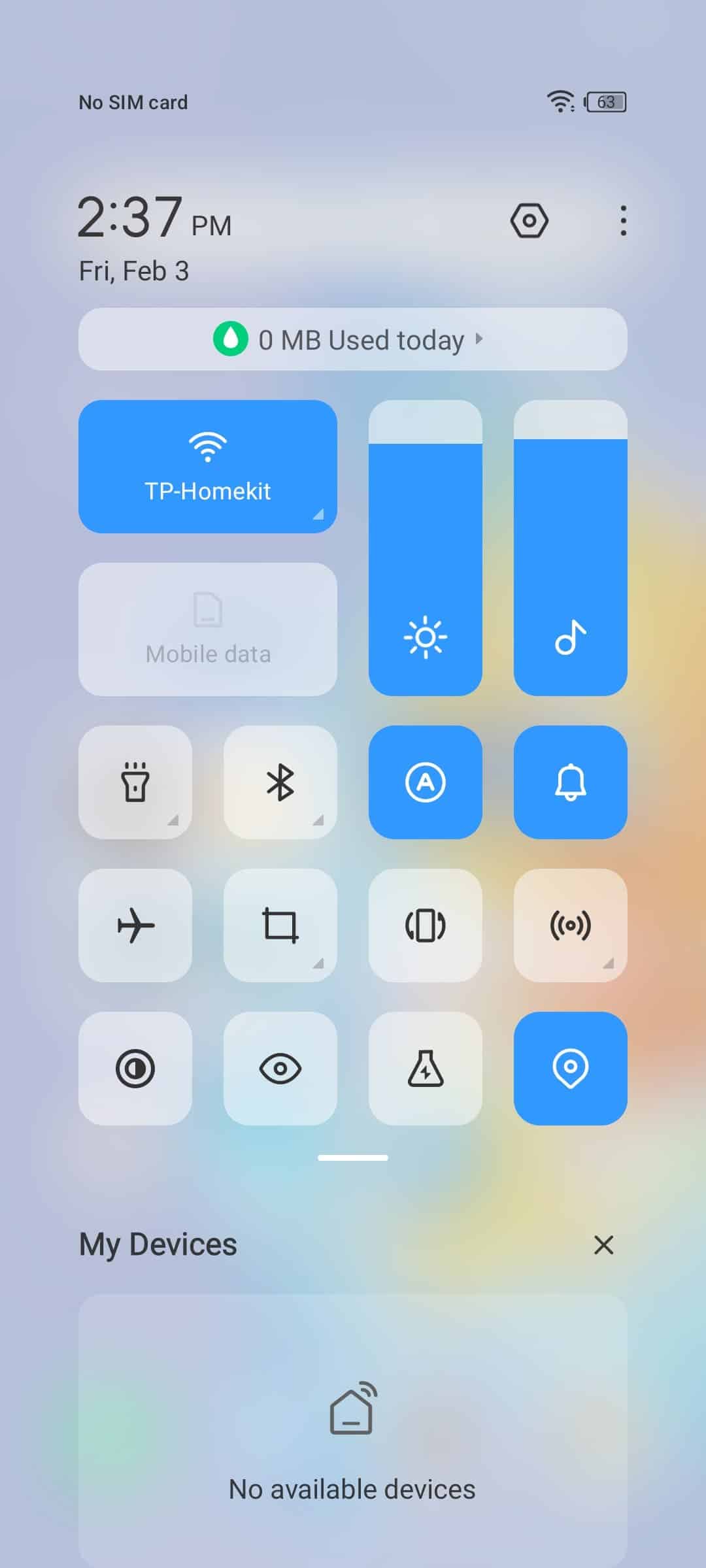This screenshot has width=706, height=1568.
Task: Open the three-dot overflow menu
Action: 623,221
